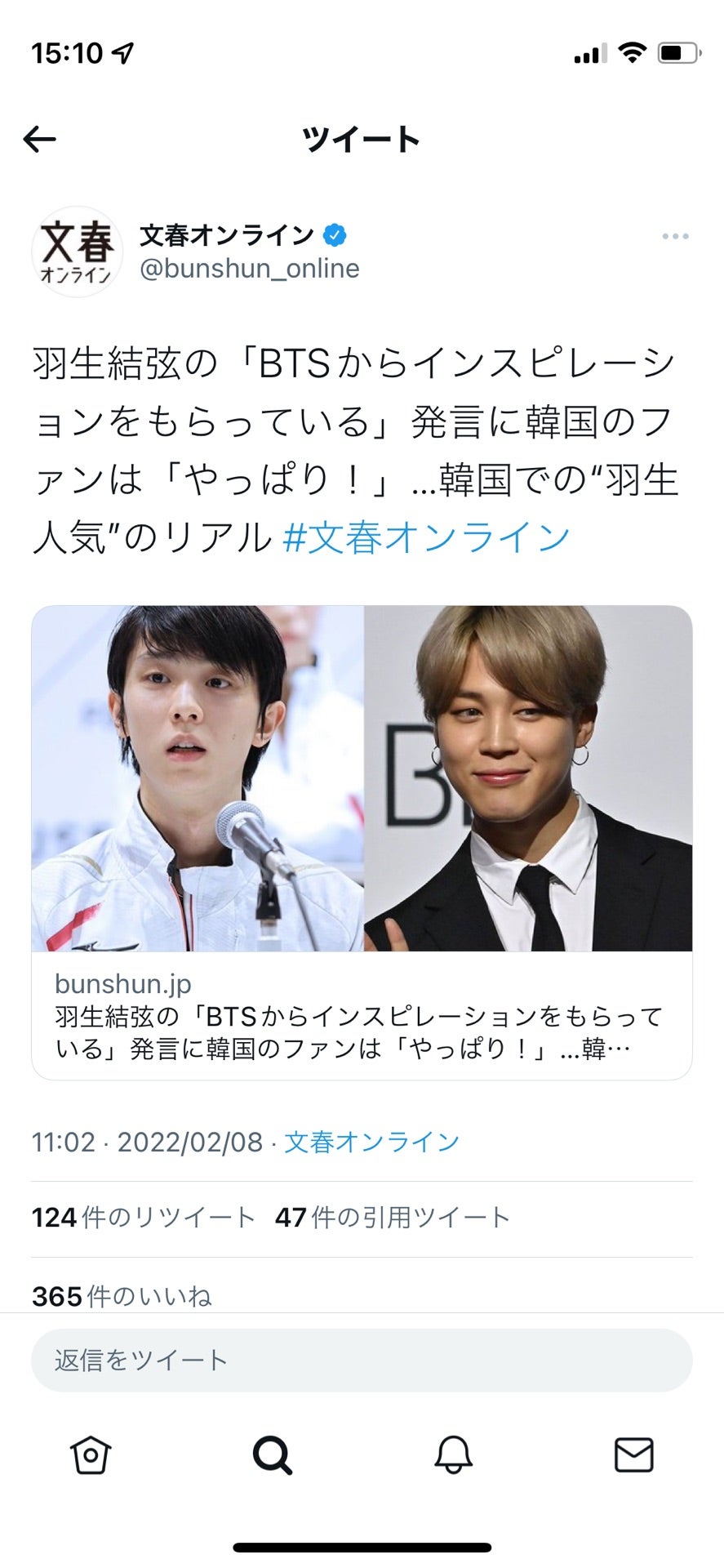
Task: Open the tweet's three-dot overflow menu
Action: coord(675,237)
